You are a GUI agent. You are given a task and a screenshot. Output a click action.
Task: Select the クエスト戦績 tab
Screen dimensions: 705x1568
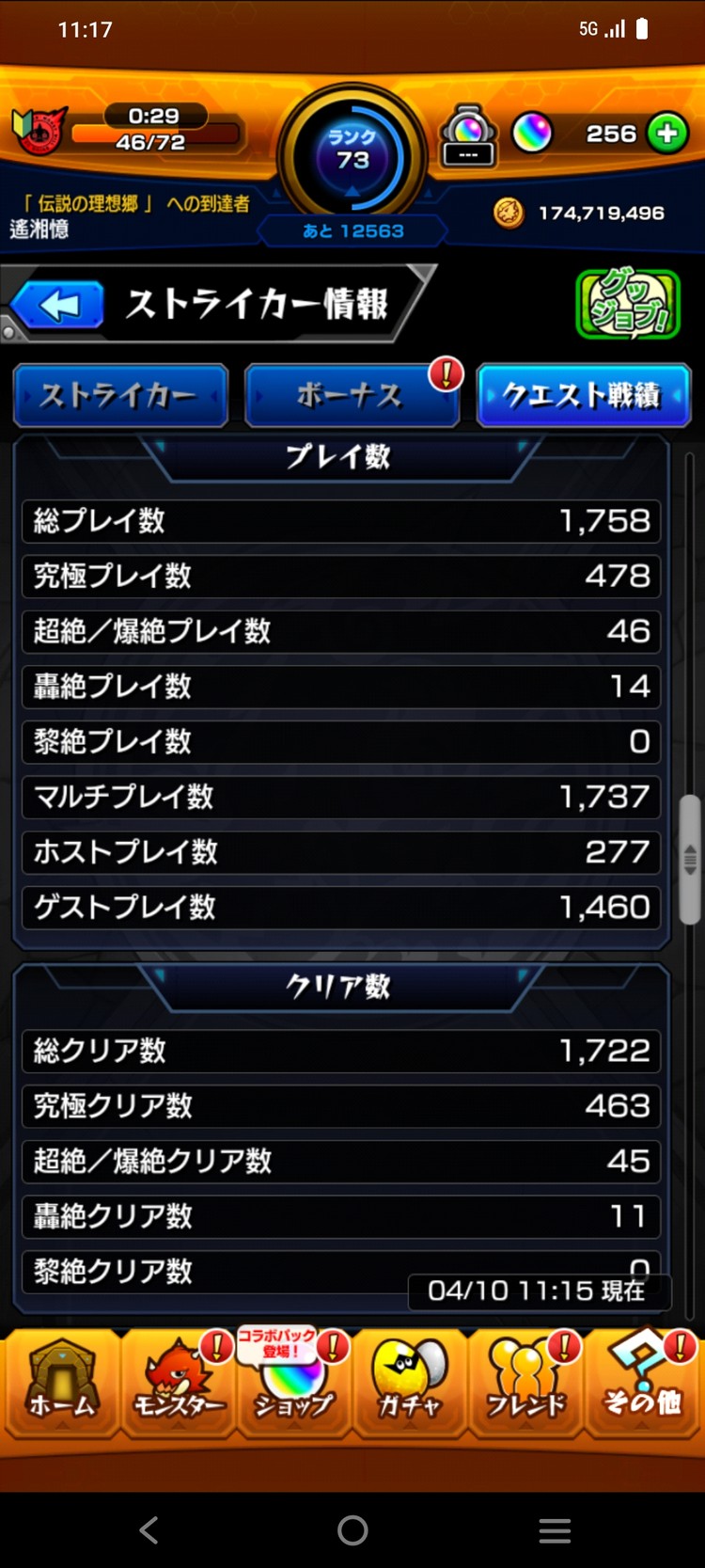point(583,396)
